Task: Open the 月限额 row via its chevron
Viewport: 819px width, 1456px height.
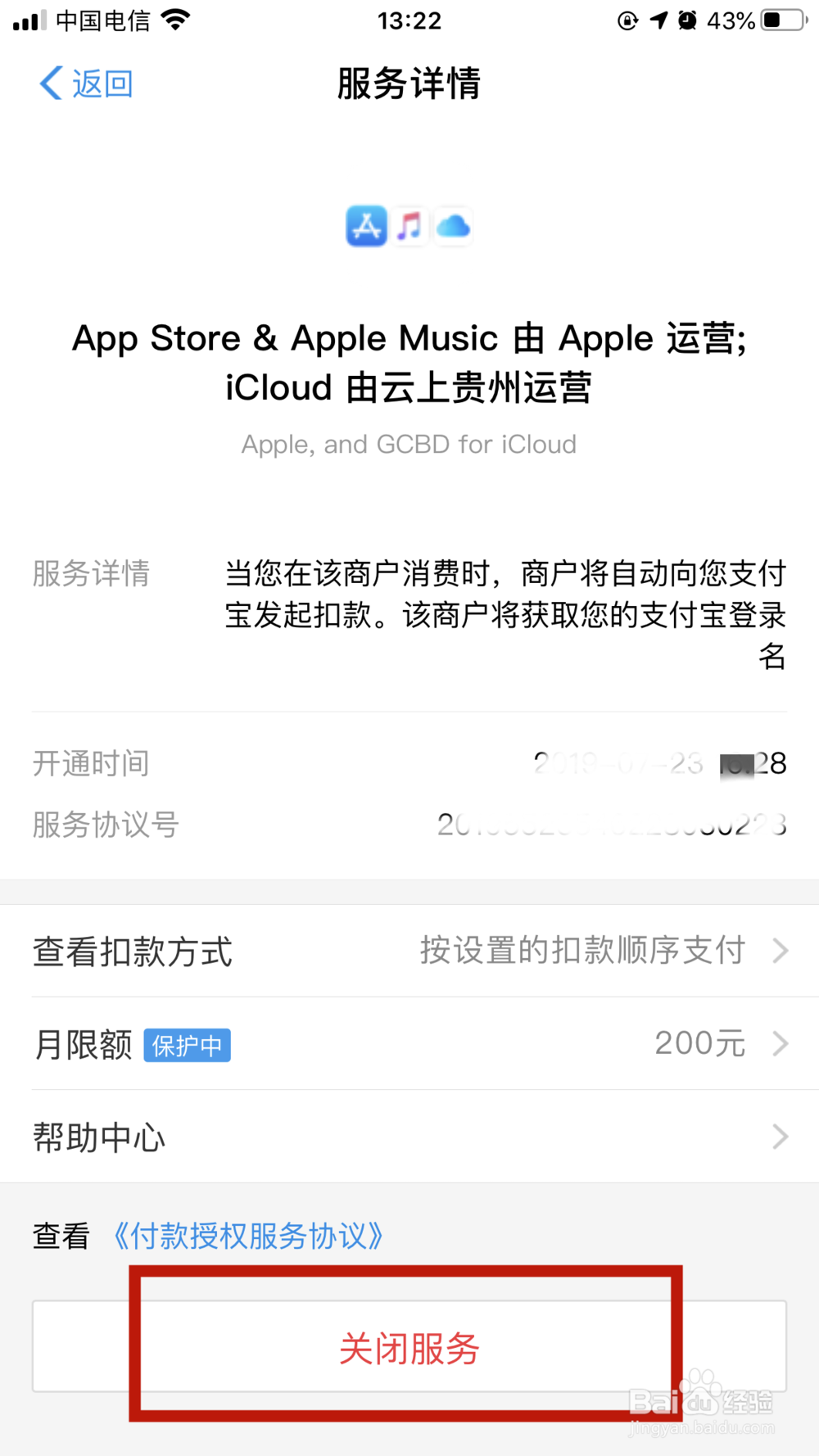Action: click(780, 1043)
